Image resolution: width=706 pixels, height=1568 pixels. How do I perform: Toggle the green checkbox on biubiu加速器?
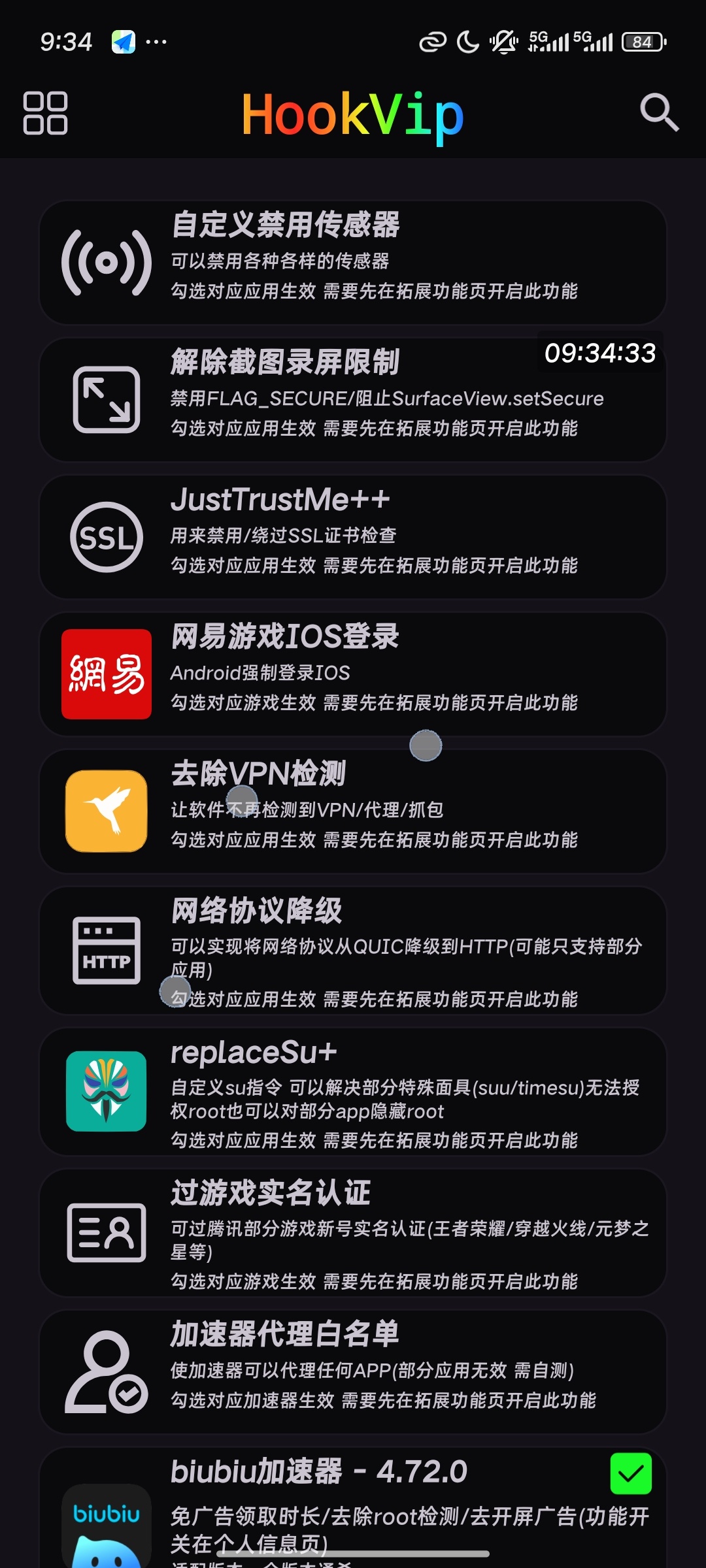(631, 1474)
